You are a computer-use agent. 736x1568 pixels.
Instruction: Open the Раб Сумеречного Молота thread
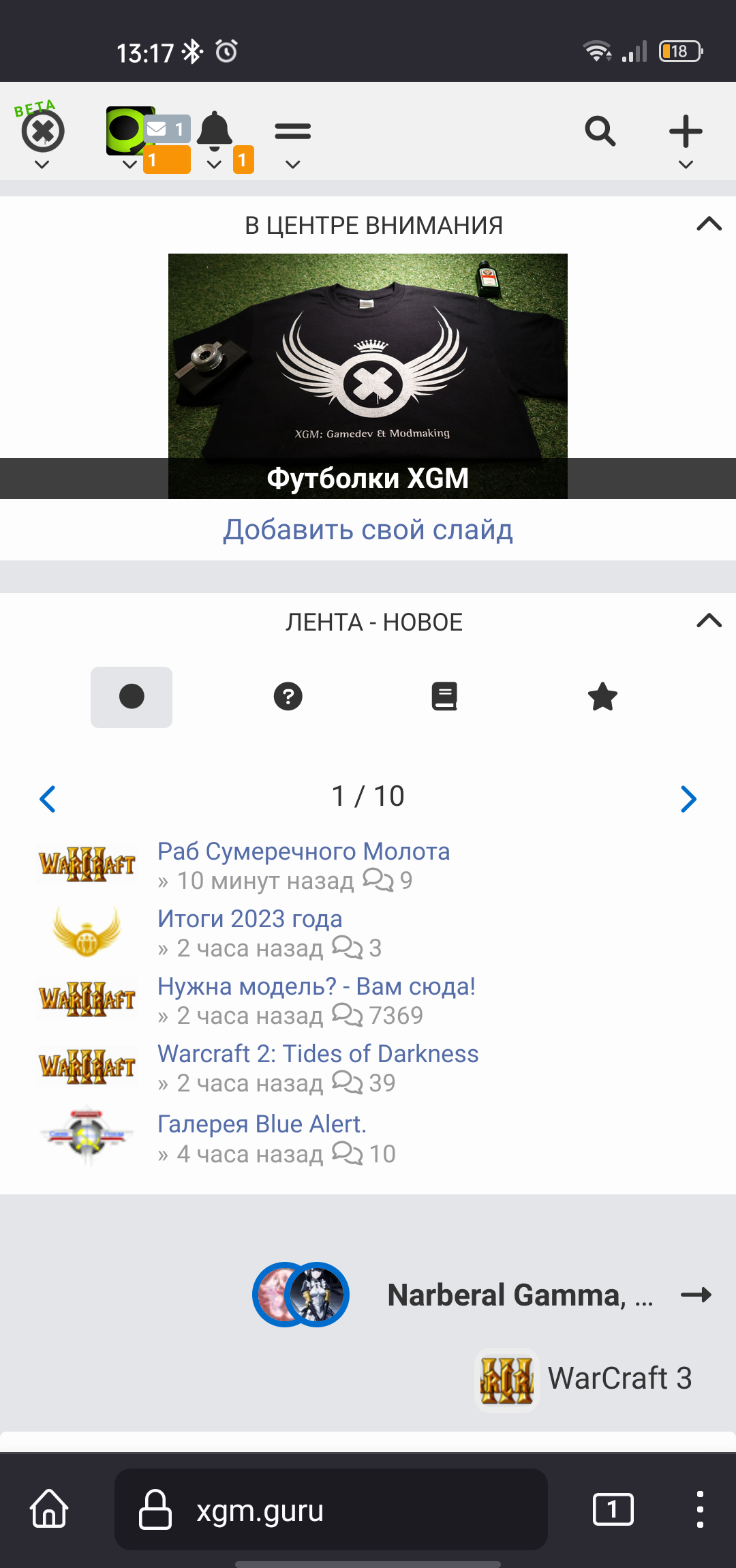303,851
